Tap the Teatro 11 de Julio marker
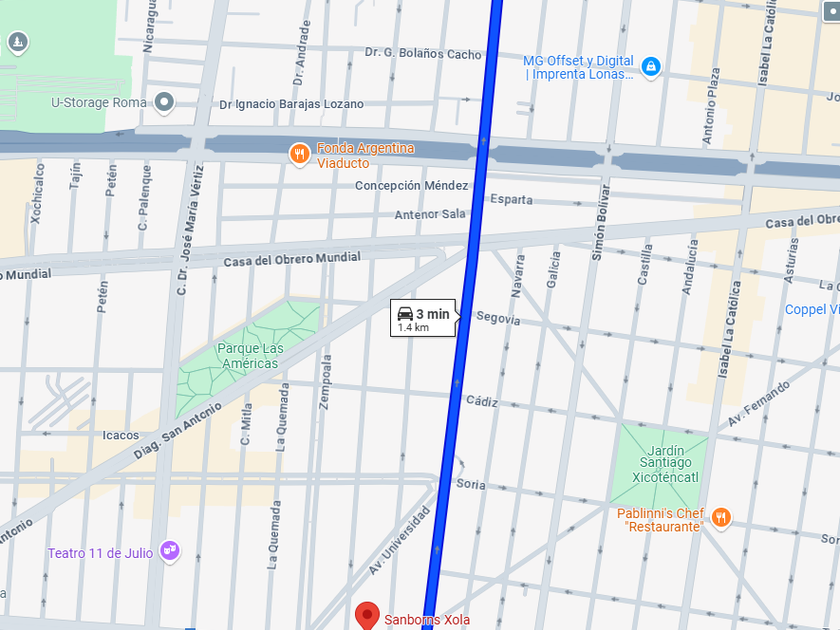The height and width of the screenshot is (630, 840). (x=170, y=551)
